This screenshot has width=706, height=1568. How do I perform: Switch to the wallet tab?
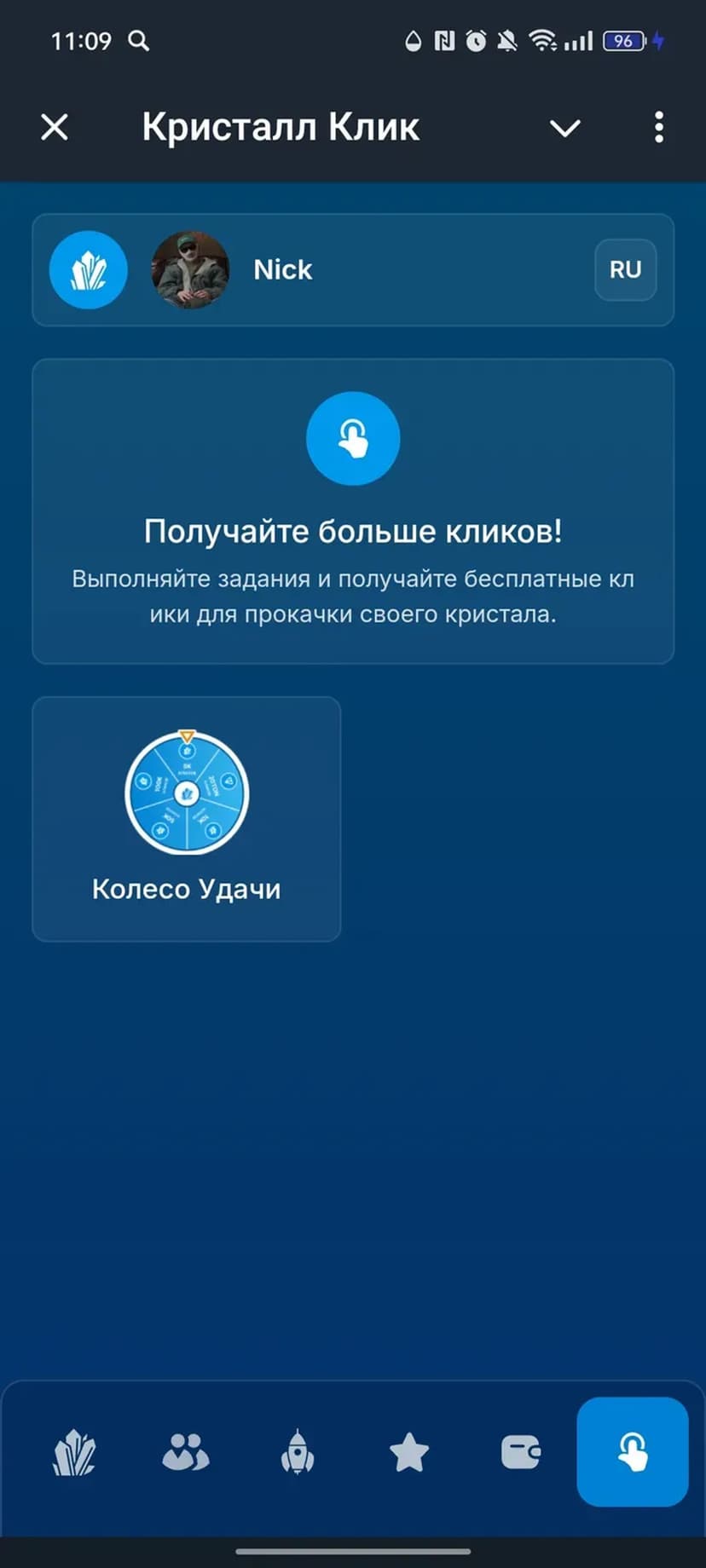click(x=520, y=1452)
